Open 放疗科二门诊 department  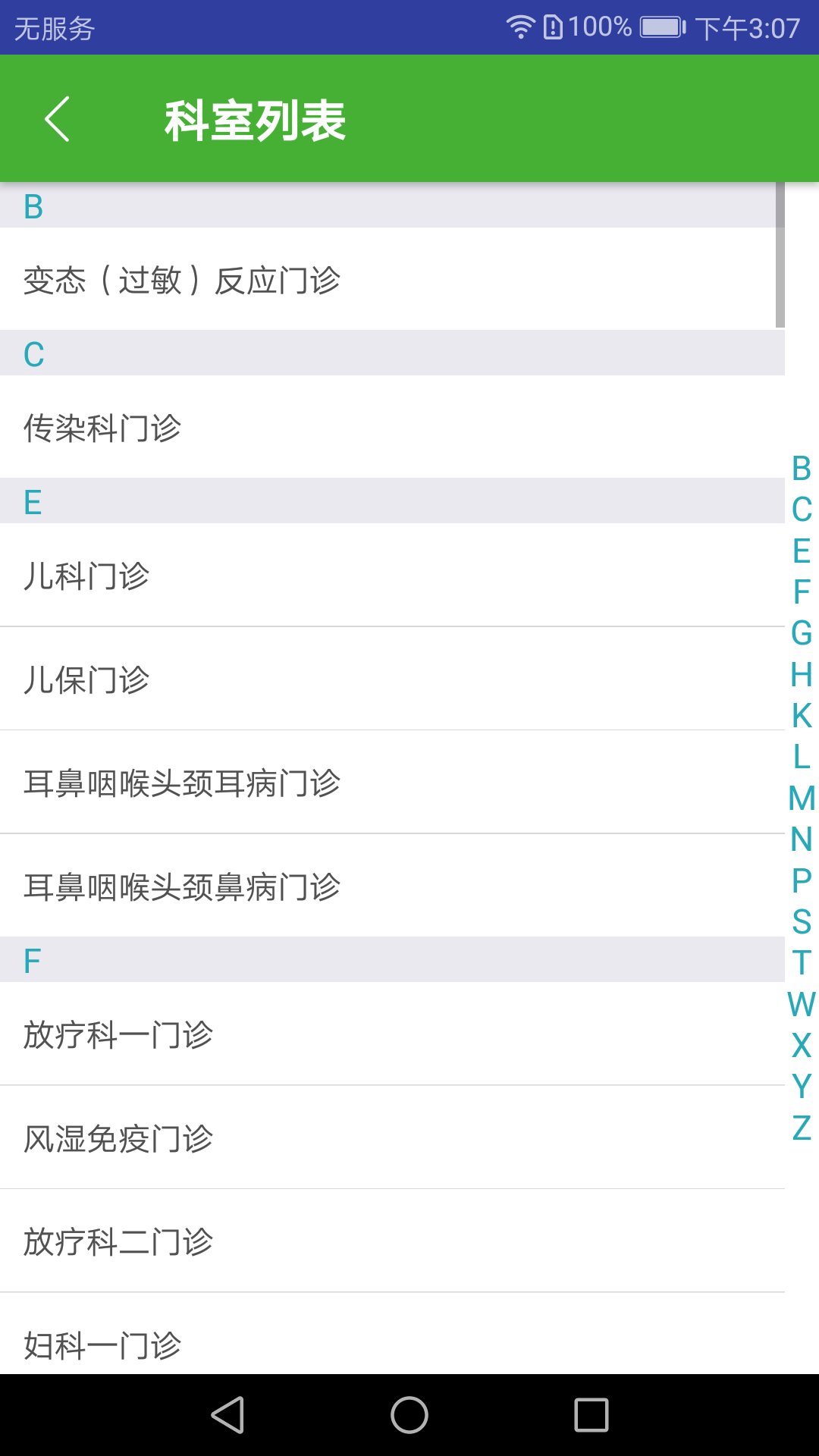coord(118,1241)
